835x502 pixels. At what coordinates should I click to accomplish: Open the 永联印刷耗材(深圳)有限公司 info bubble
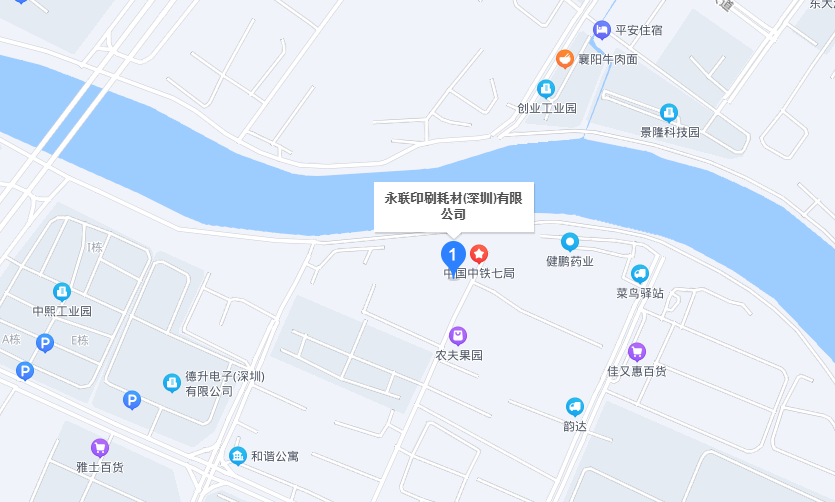(454, 206)
